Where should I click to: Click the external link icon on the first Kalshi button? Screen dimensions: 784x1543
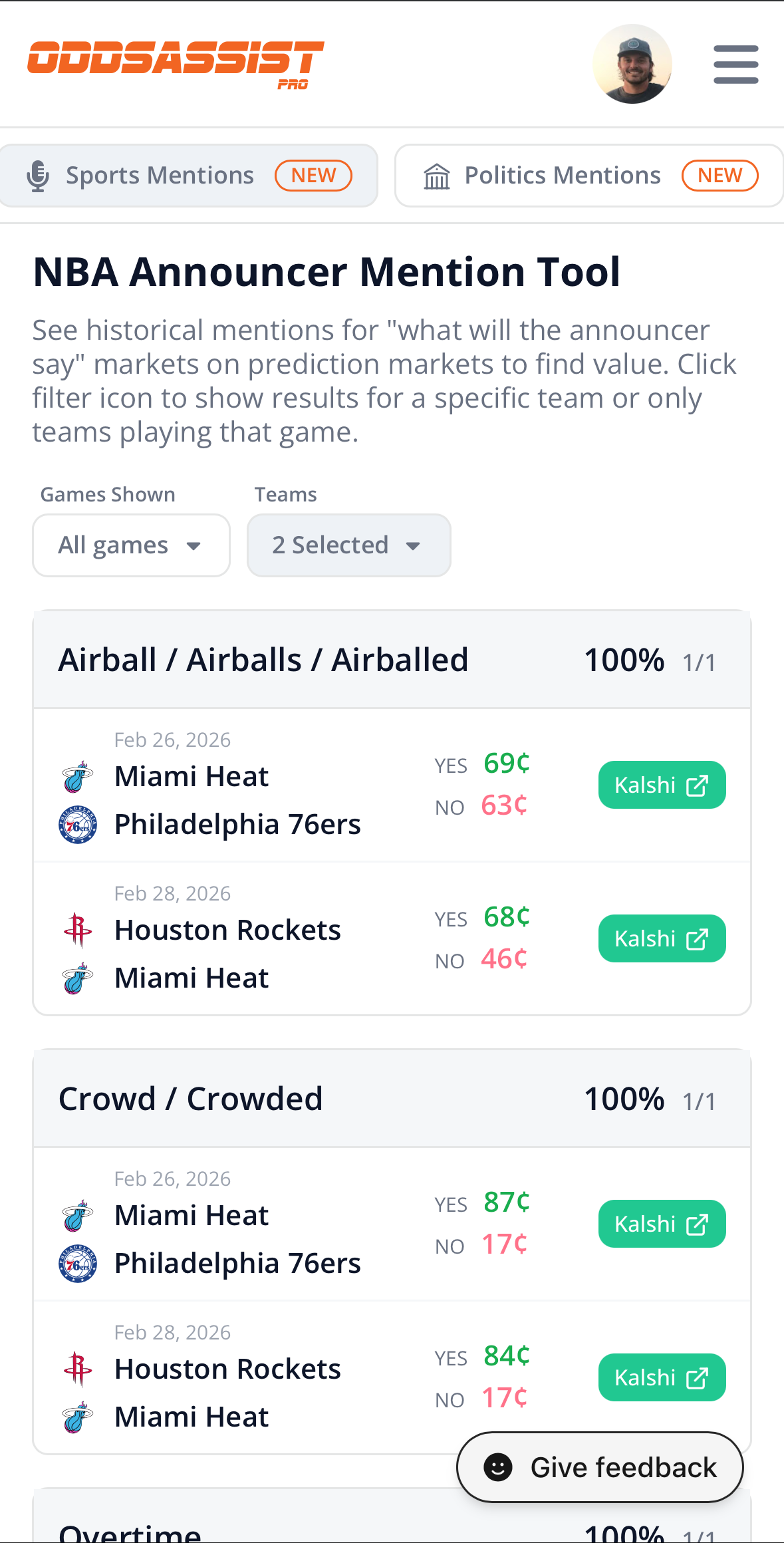point(696,785)
